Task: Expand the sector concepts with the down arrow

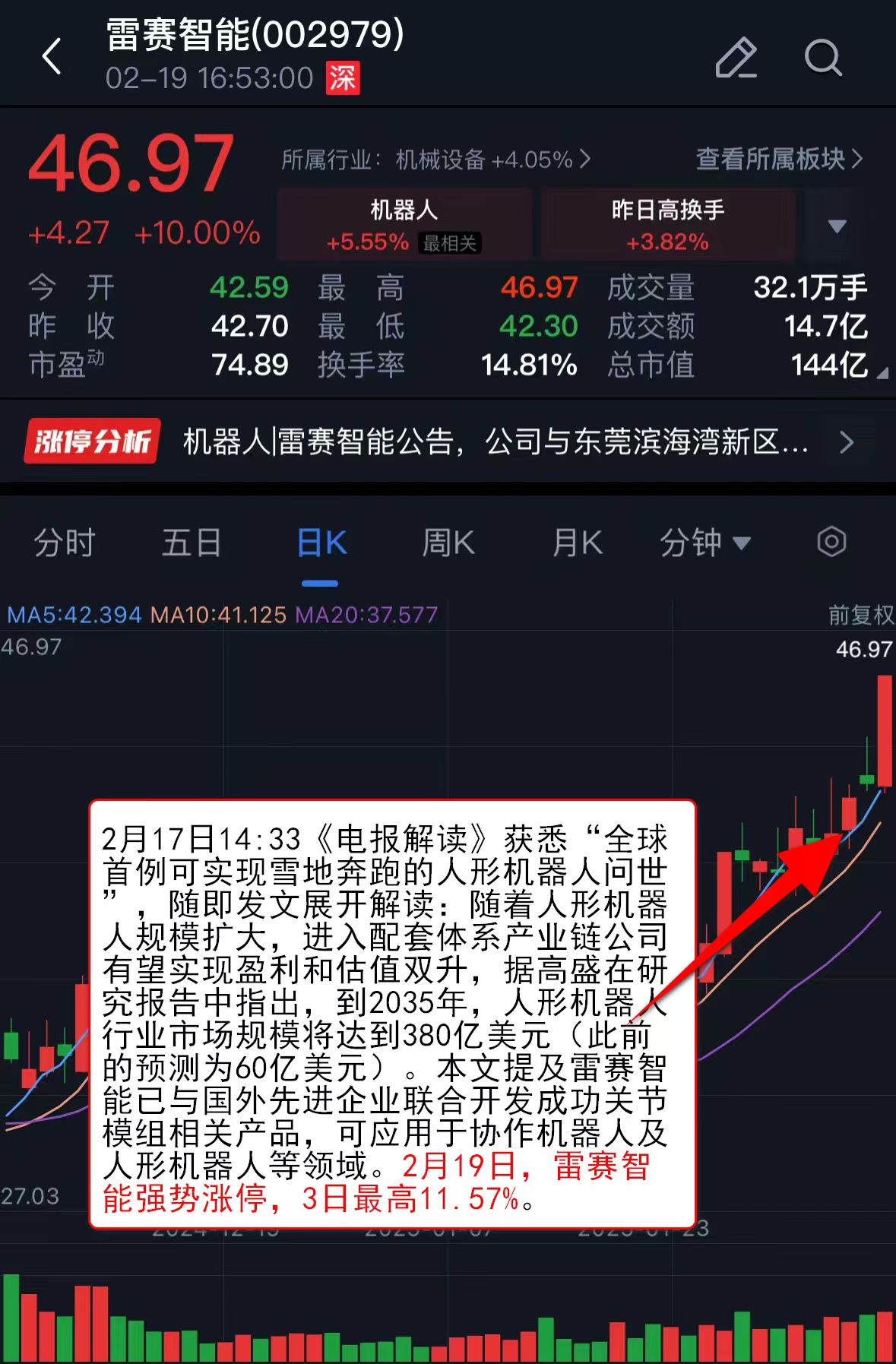Action: coord(837,226)
